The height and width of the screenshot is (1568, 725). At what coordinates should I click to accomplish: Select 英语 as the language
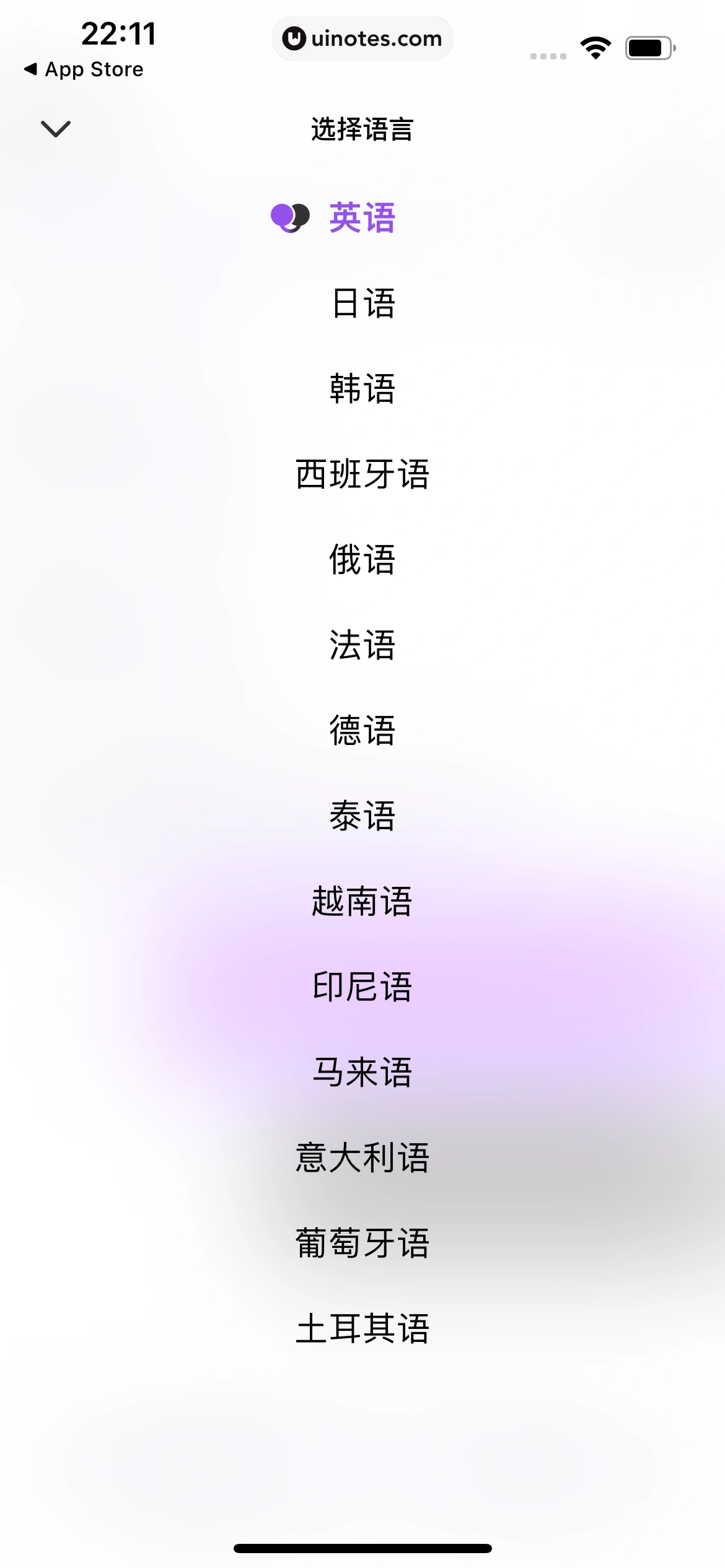[x=362, y=218]
